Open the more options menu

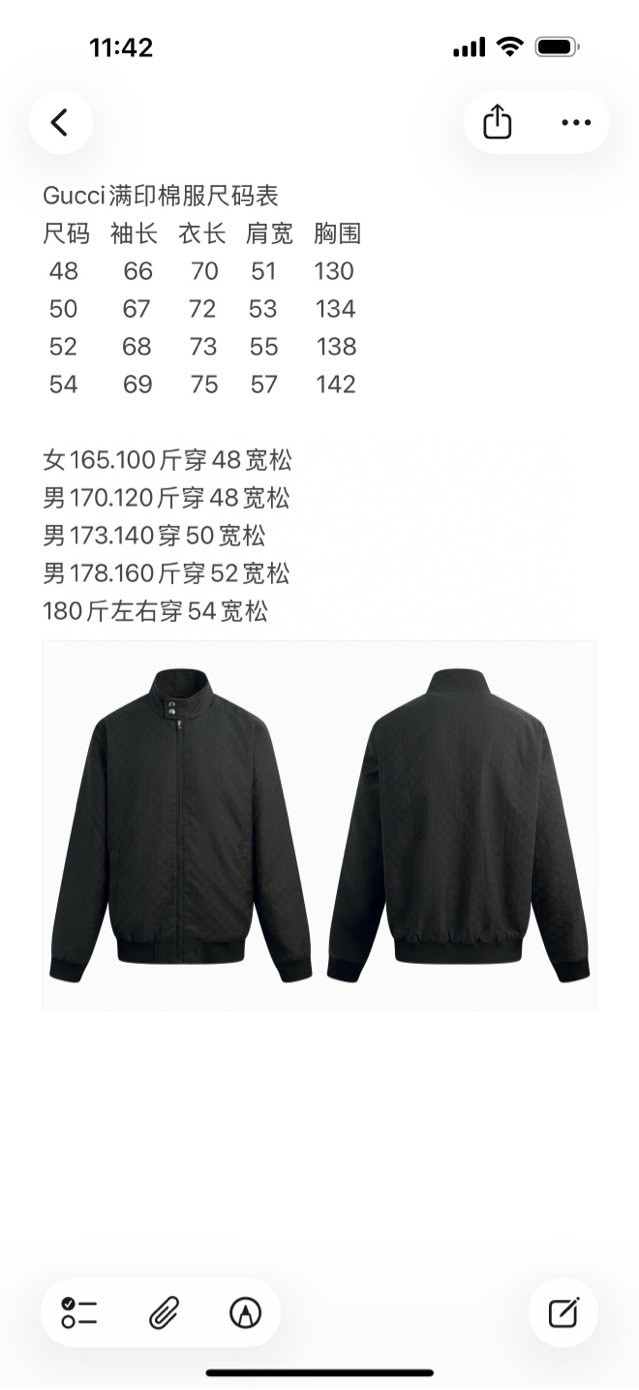(576, 123)
